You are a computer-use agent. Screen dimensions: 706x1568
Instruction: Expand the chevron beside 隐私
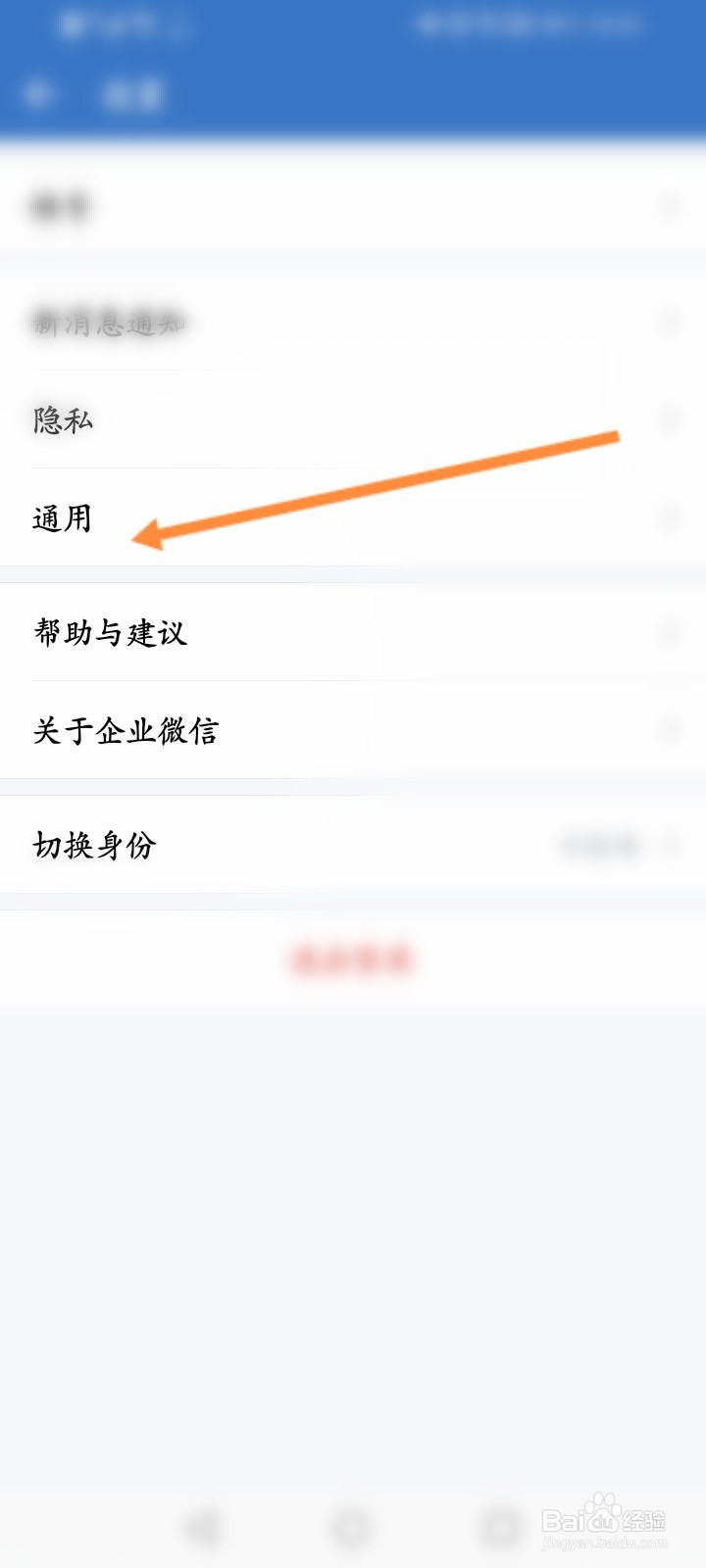coord(672,421)
